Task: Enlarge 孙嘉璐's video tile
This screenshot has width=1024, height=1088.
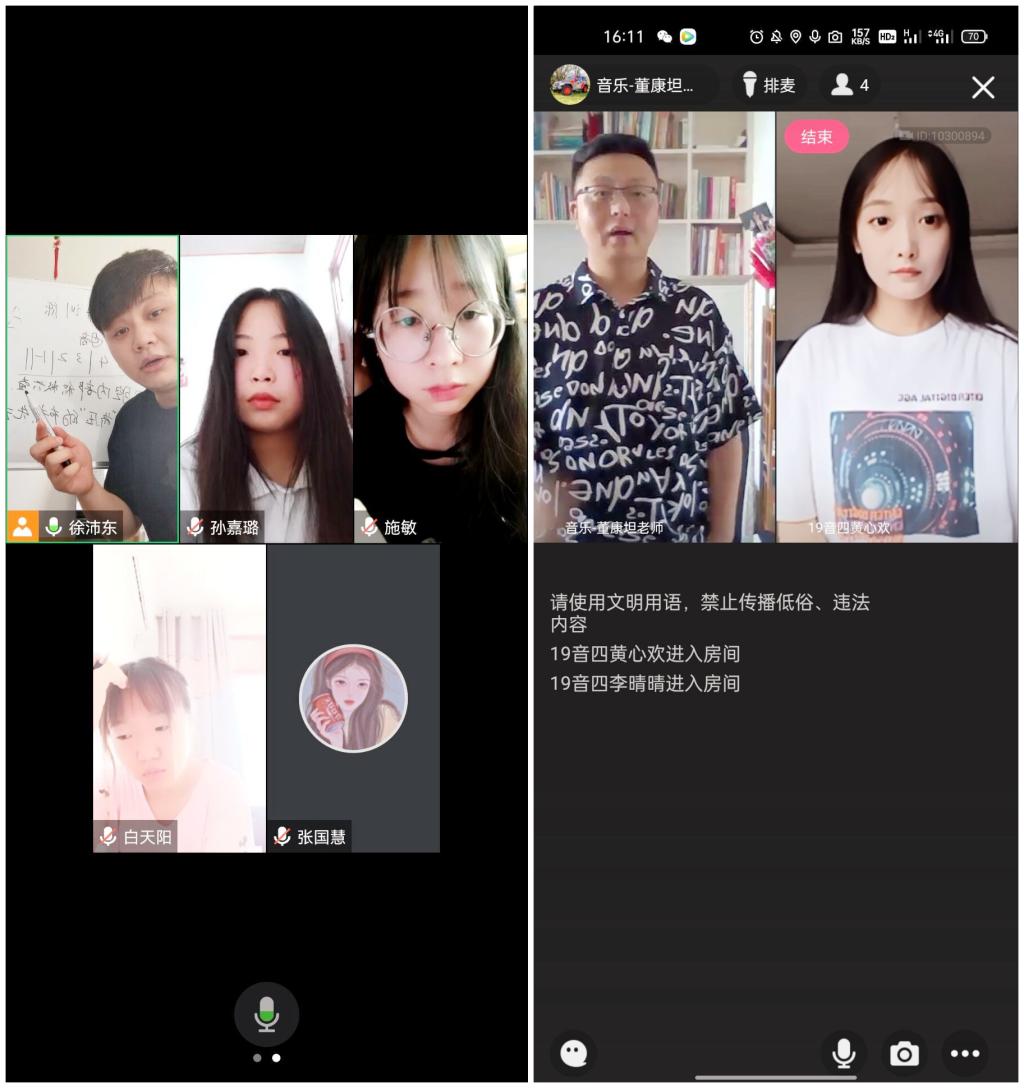Action: pyautogui.click(x=266, y=389)
